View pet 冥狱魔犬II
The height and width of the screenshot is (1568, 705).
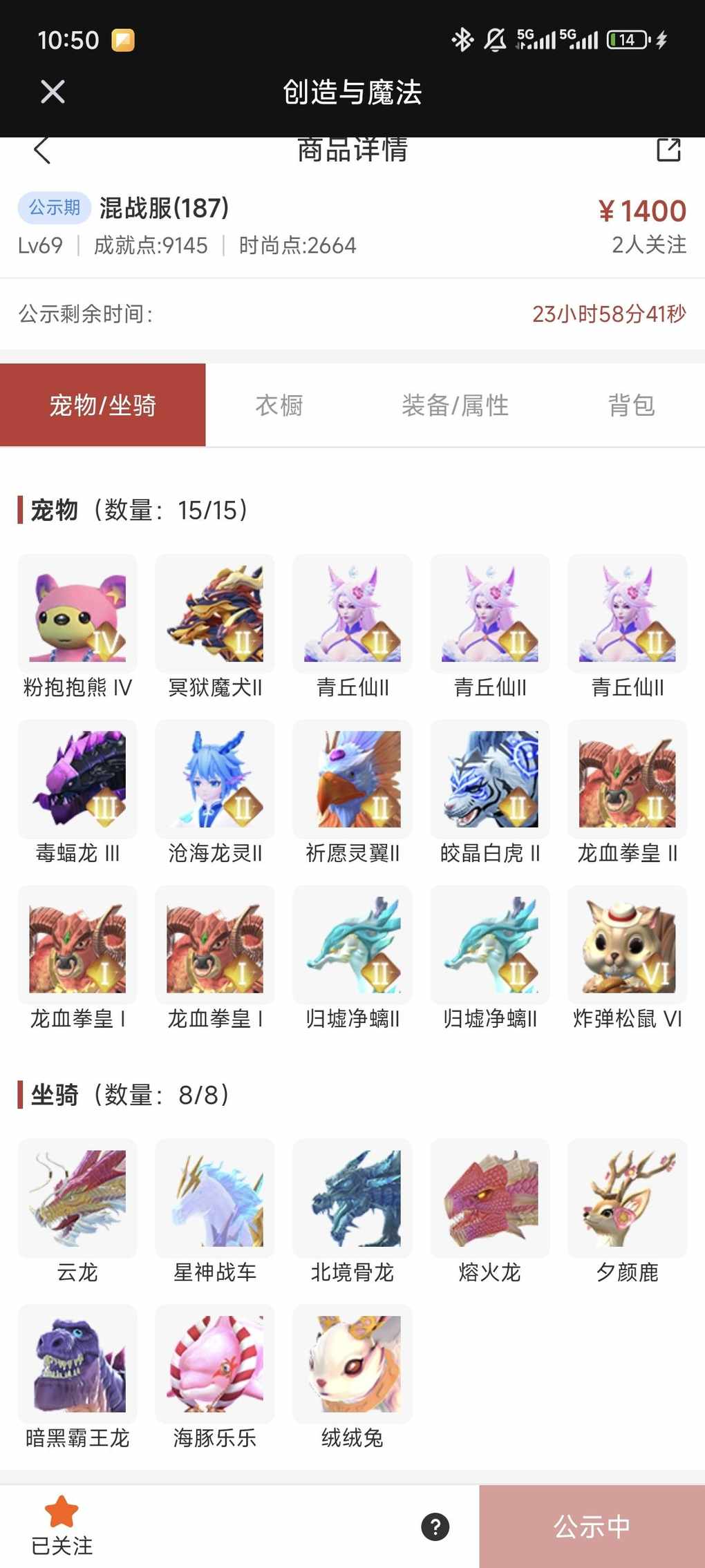(x=215, y=613)
